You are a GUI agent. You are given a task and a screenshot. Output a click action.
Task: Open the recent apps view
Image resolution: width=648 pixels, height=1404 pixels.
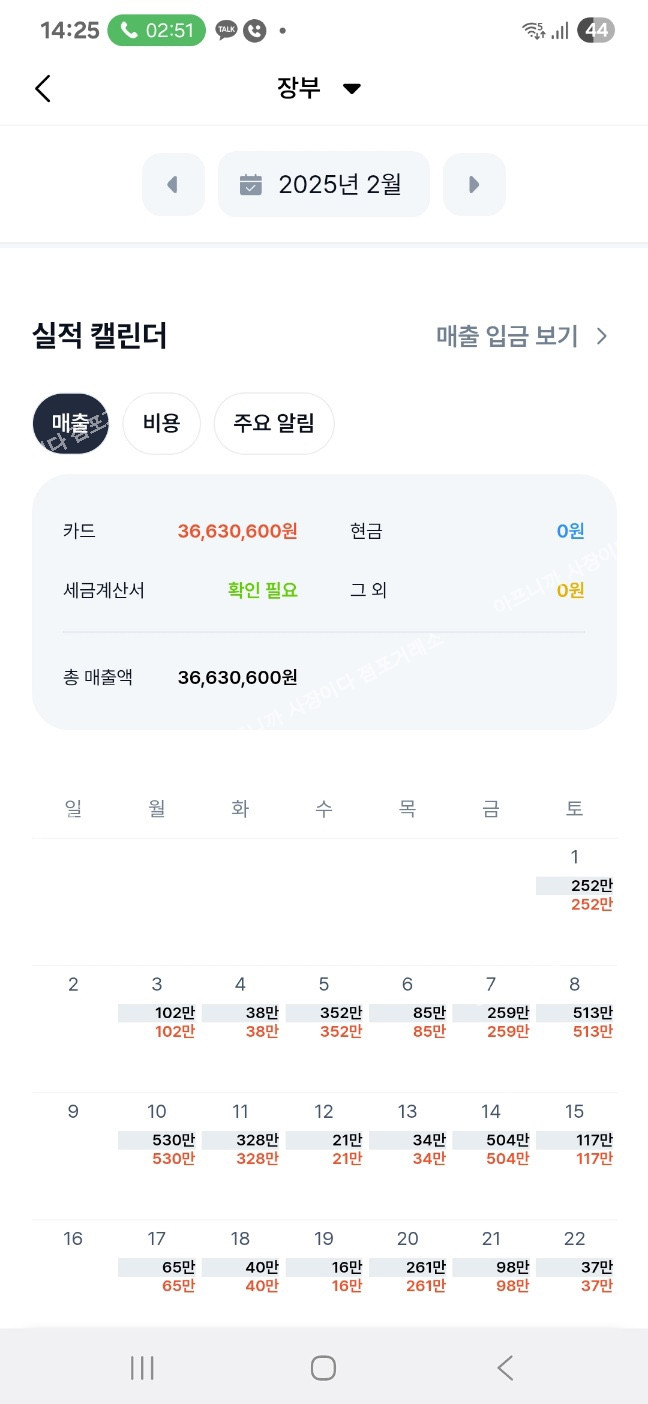click(x=142, y=1367)
